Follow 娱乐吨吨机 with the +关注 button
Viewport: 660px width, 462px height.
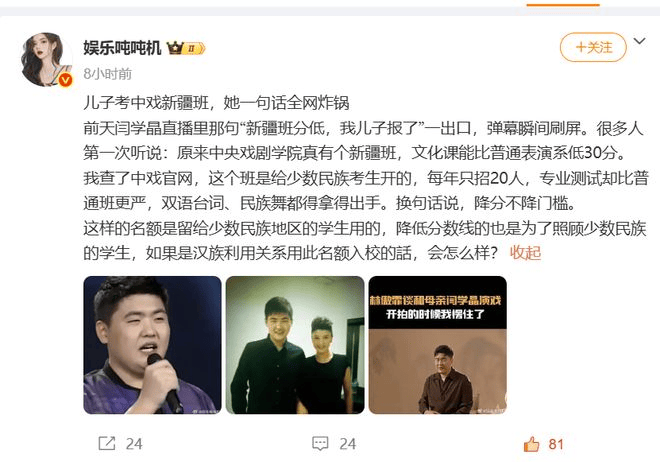point(593,47)
